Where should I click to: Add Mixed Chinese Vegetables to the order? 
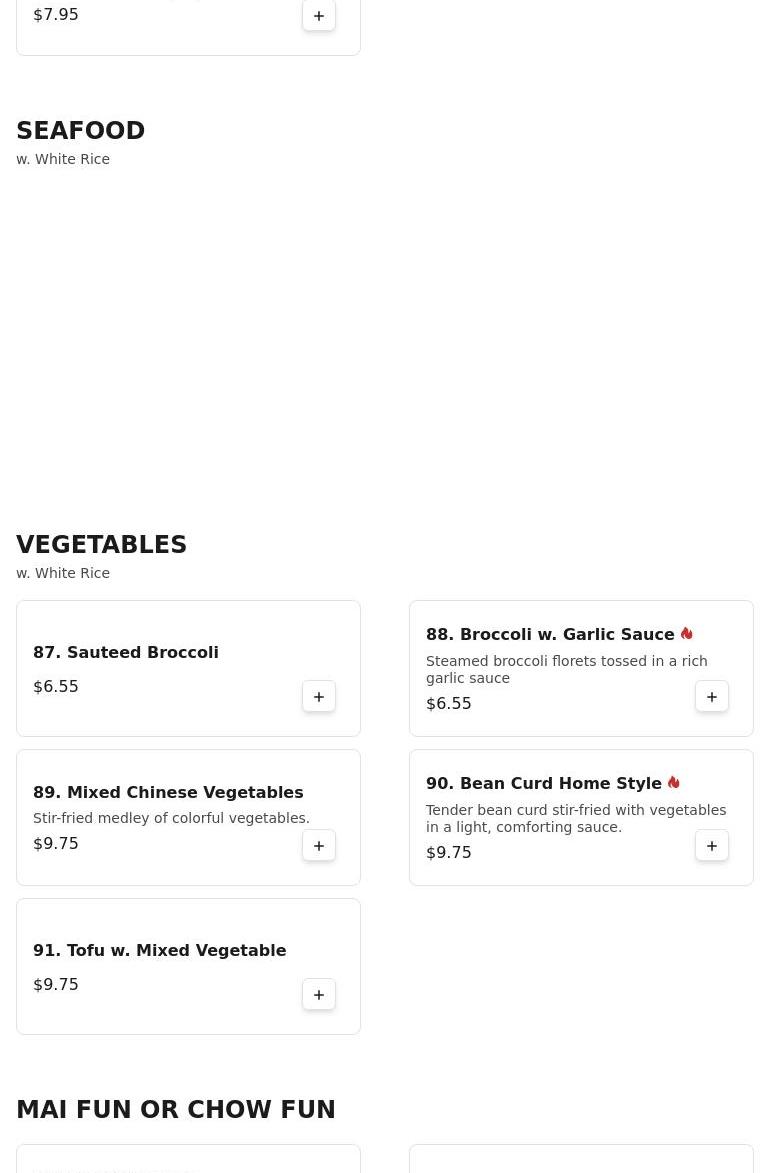point(319,846)
